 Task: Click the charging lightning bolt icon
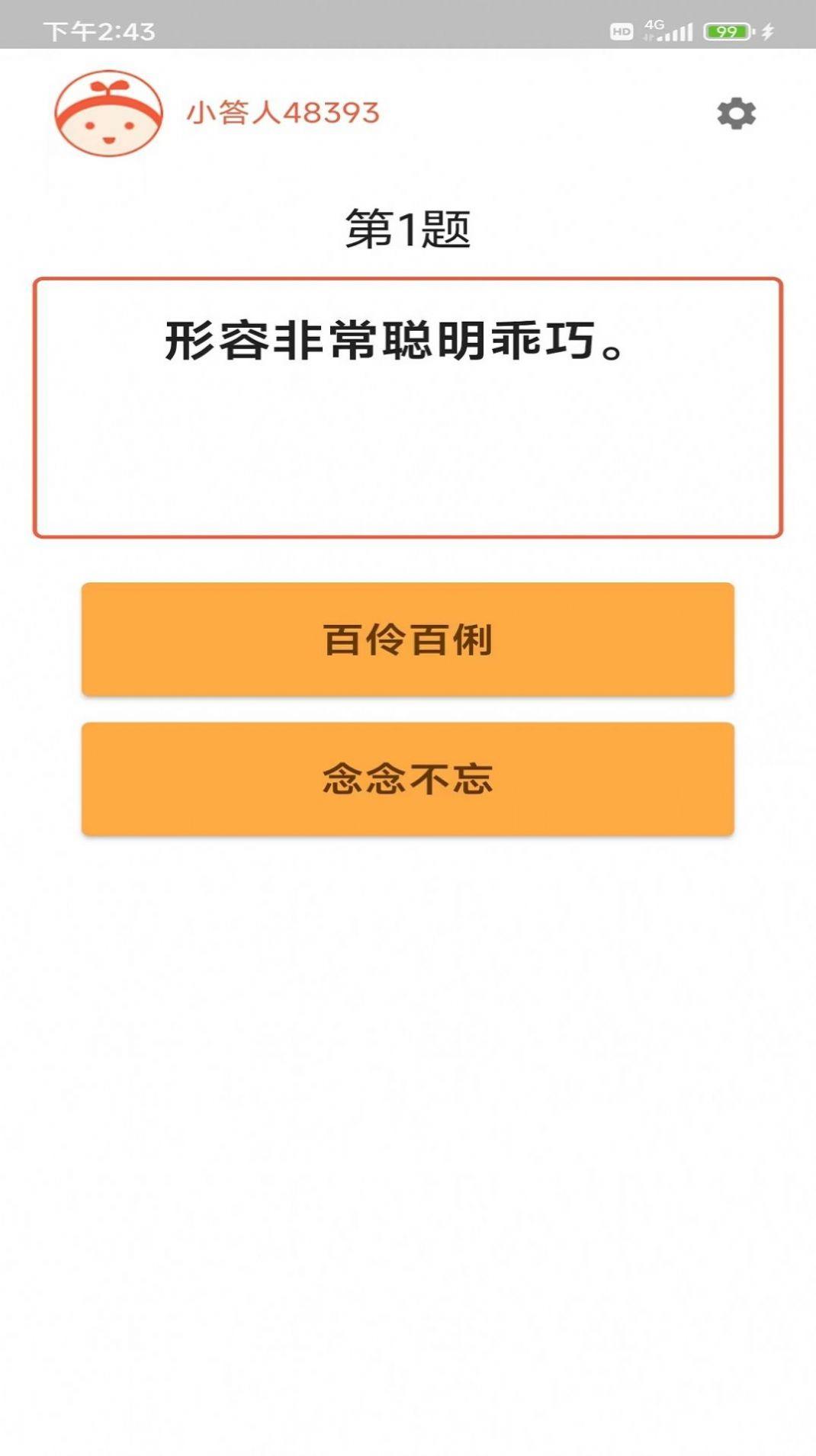[765, 31]
